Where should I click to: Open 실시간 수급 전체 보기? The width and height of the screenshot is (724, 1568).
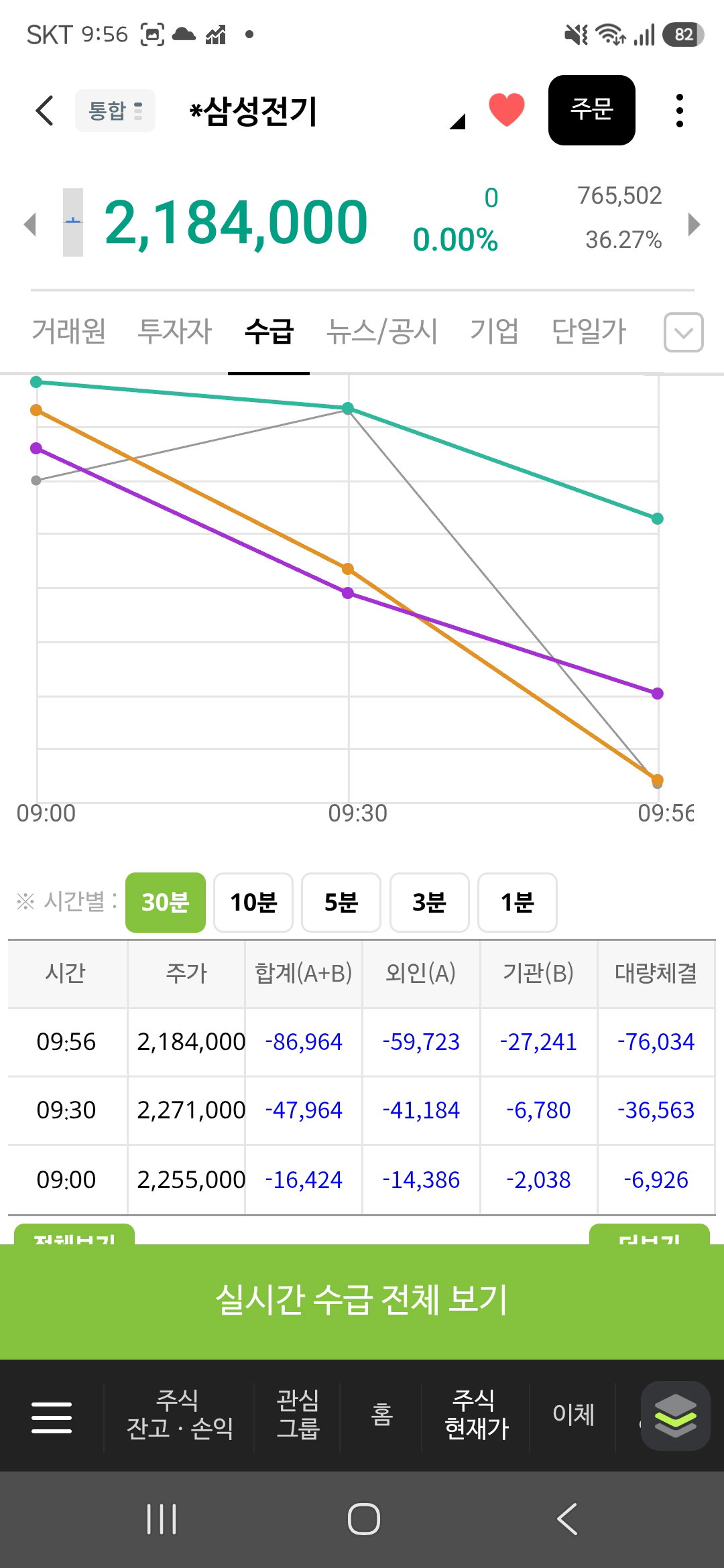pos(362,1301)
